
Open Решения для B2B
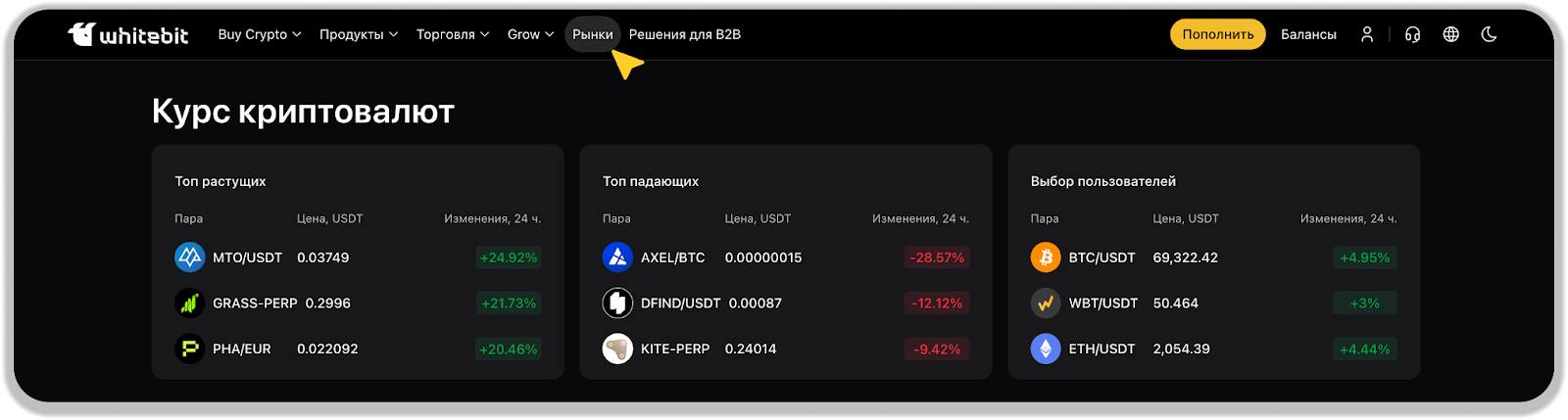tap(684, 34)
